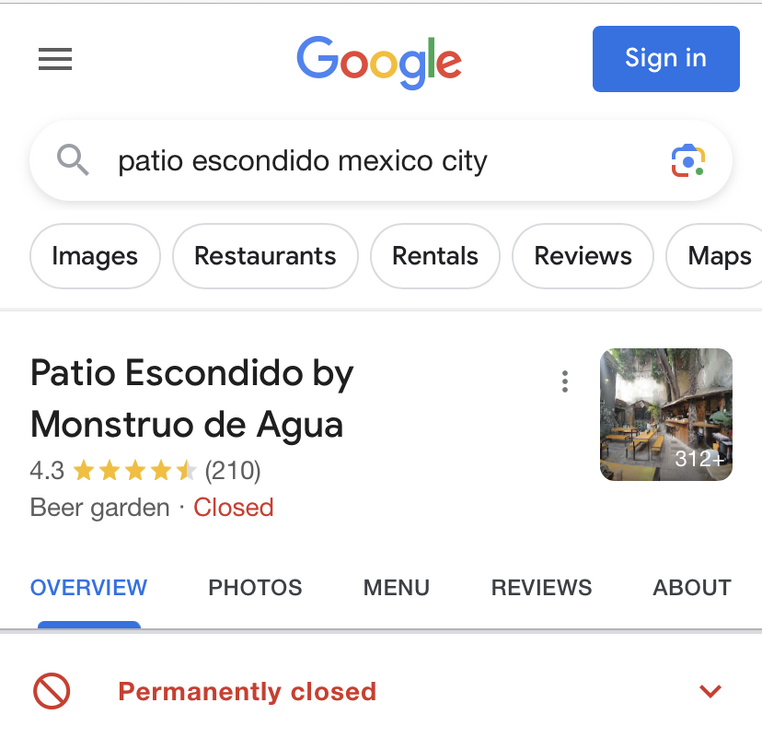762x750 pixels.
Task: Open the 312+ photos thumbnail
Action: click(x=666, y=414)
